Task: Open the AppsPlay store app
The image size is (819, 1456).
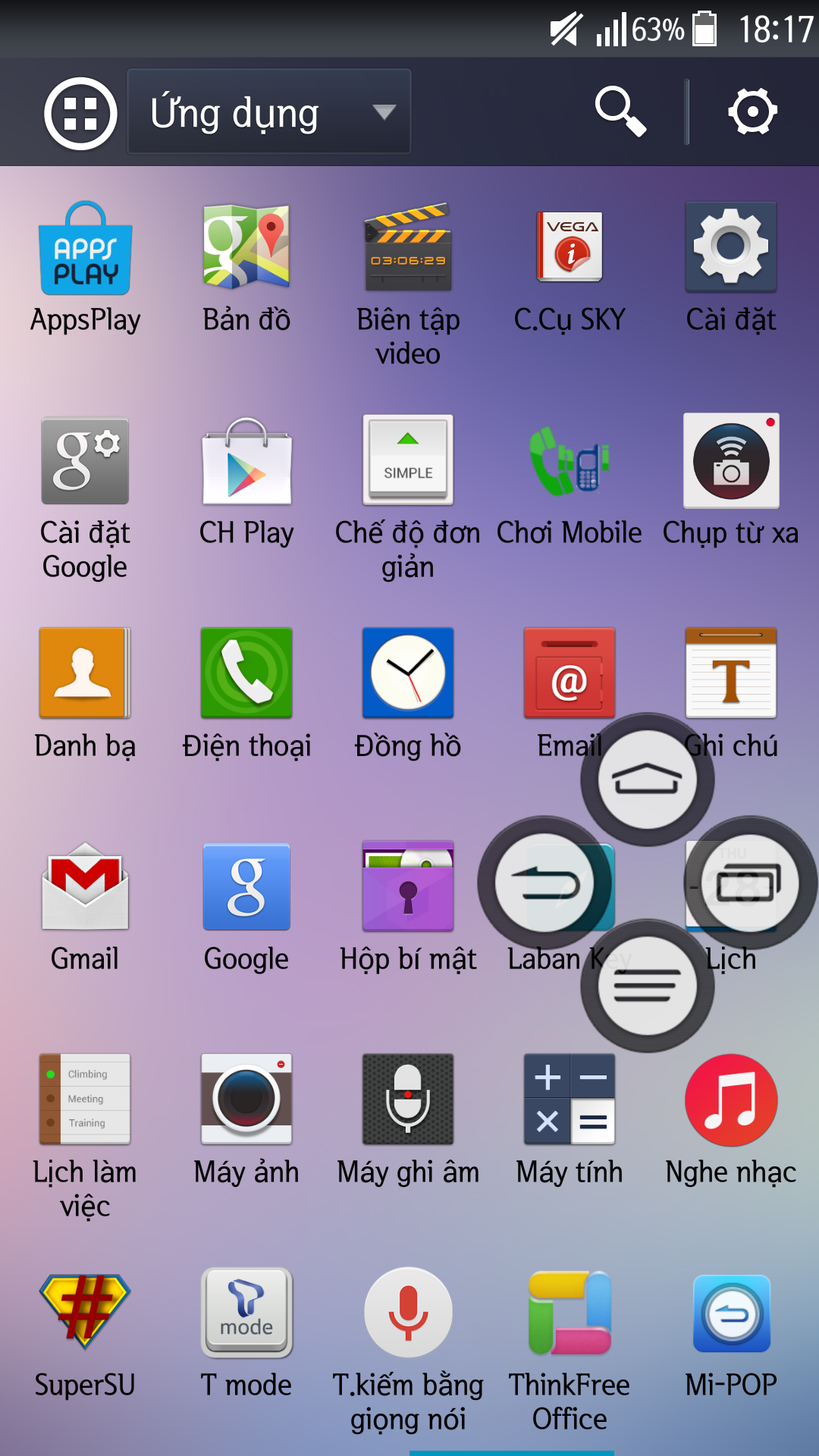Action: [84, 250]
